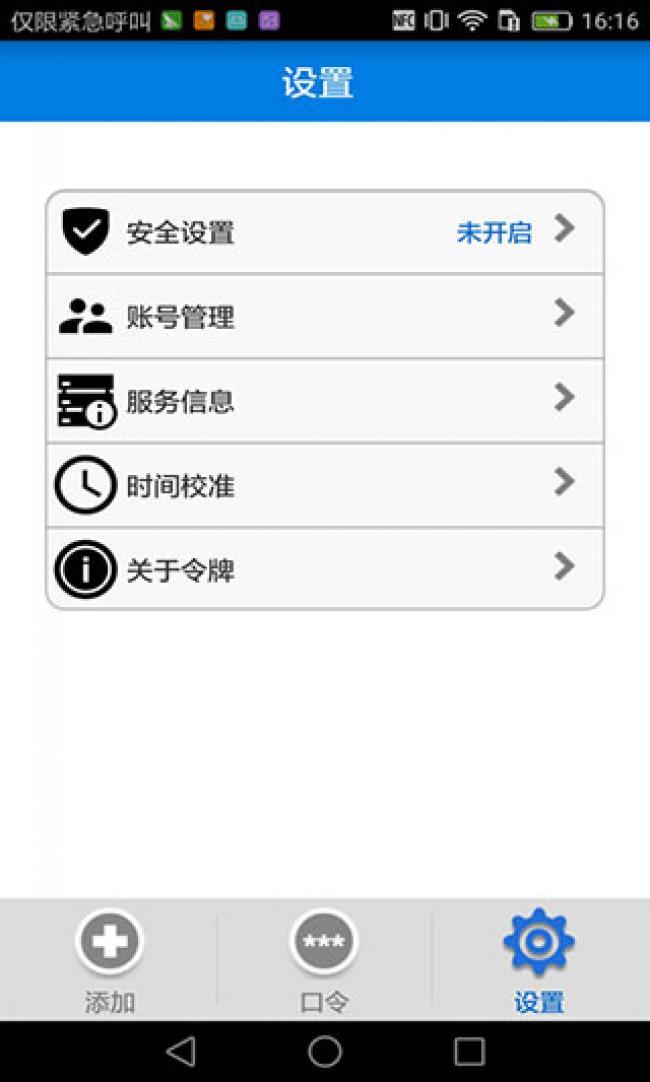Viewport: 650px width, 1082px height.
Task: View 服务信息 service information
Action: coord(324,401)
